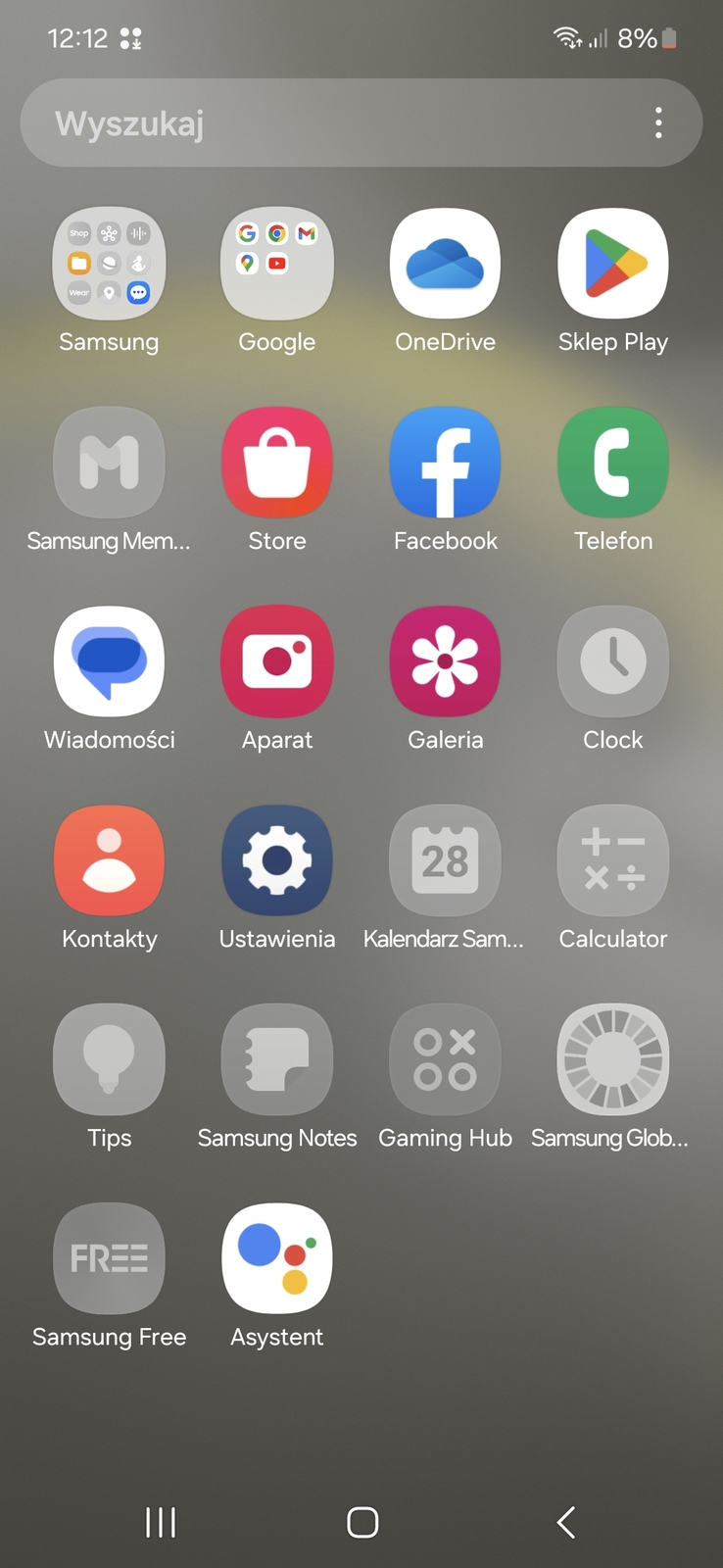Tap the Wyszukaj search field
This screenshot has height=1568, width=723.
(333, 123)
